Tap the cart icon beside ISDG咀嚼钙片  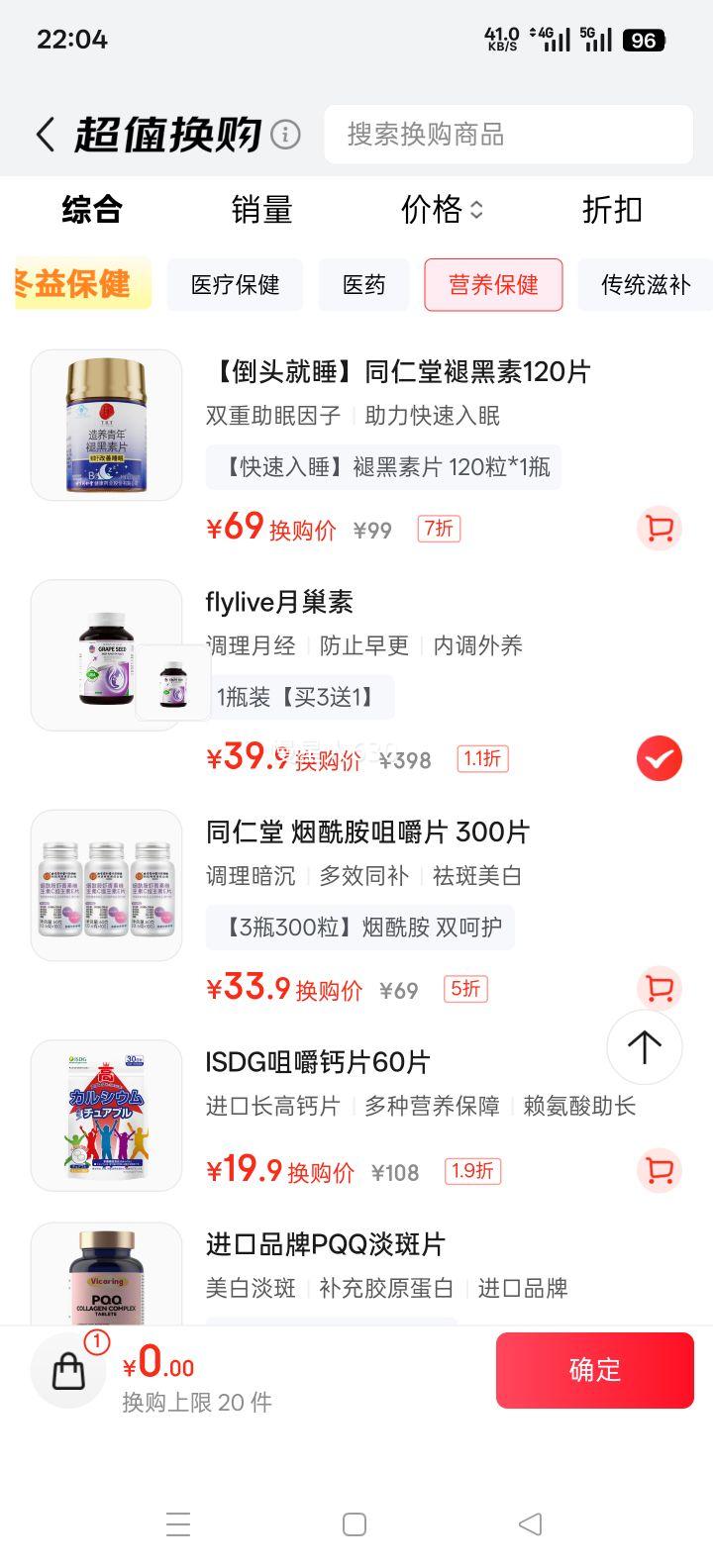click(x=659, y=1170)
